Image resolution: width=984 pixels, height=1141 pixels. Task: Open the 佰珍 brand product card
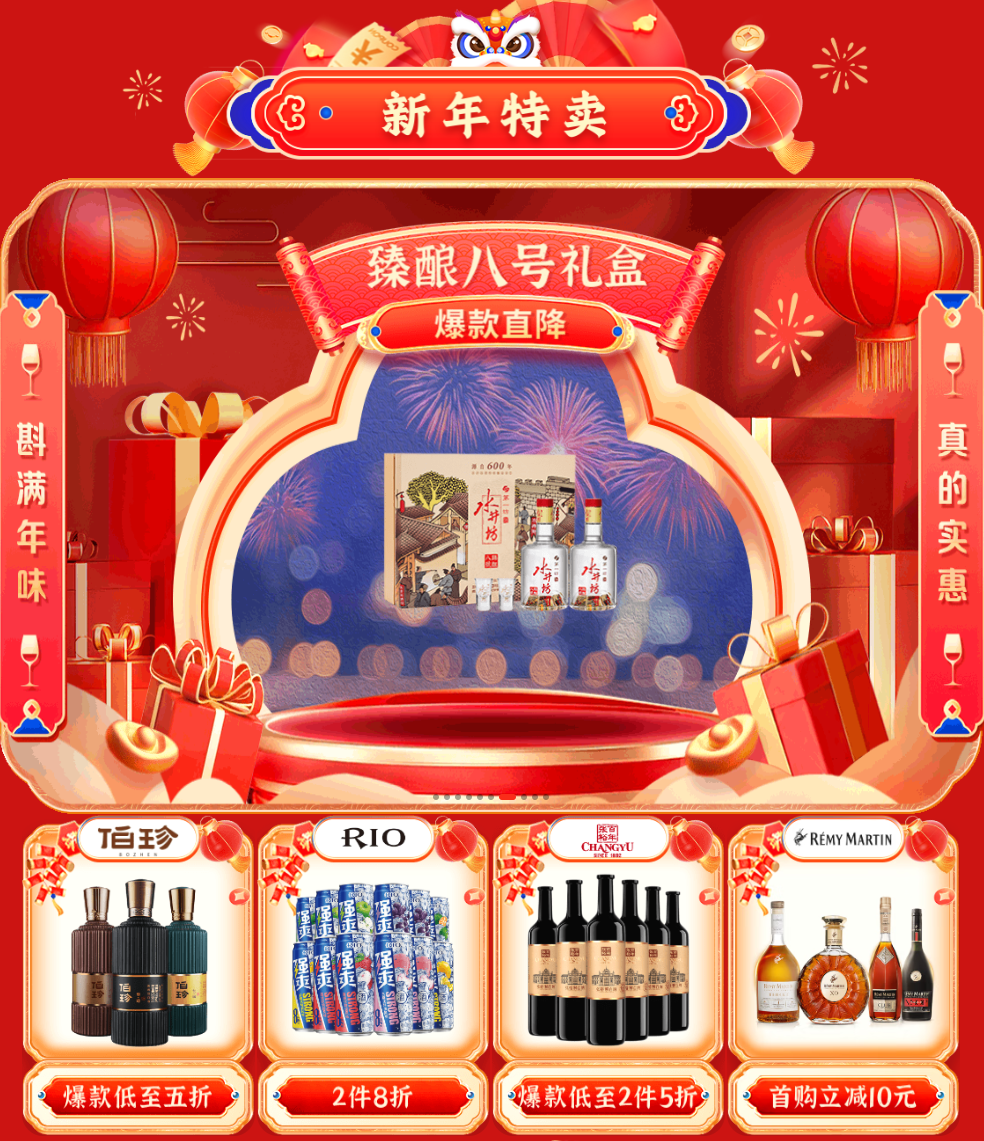138,945
